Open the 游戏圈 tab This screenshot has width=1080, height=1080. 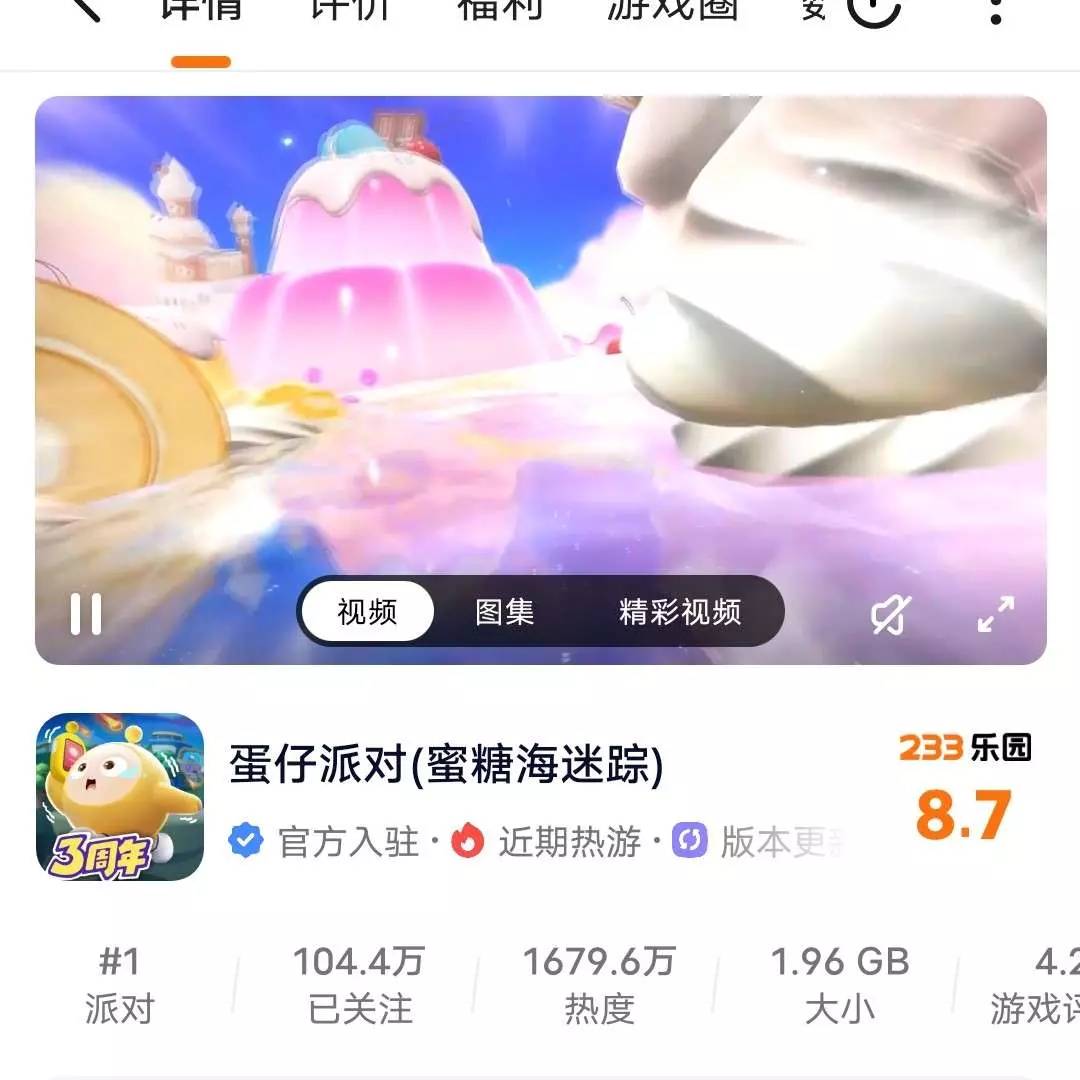673,10
